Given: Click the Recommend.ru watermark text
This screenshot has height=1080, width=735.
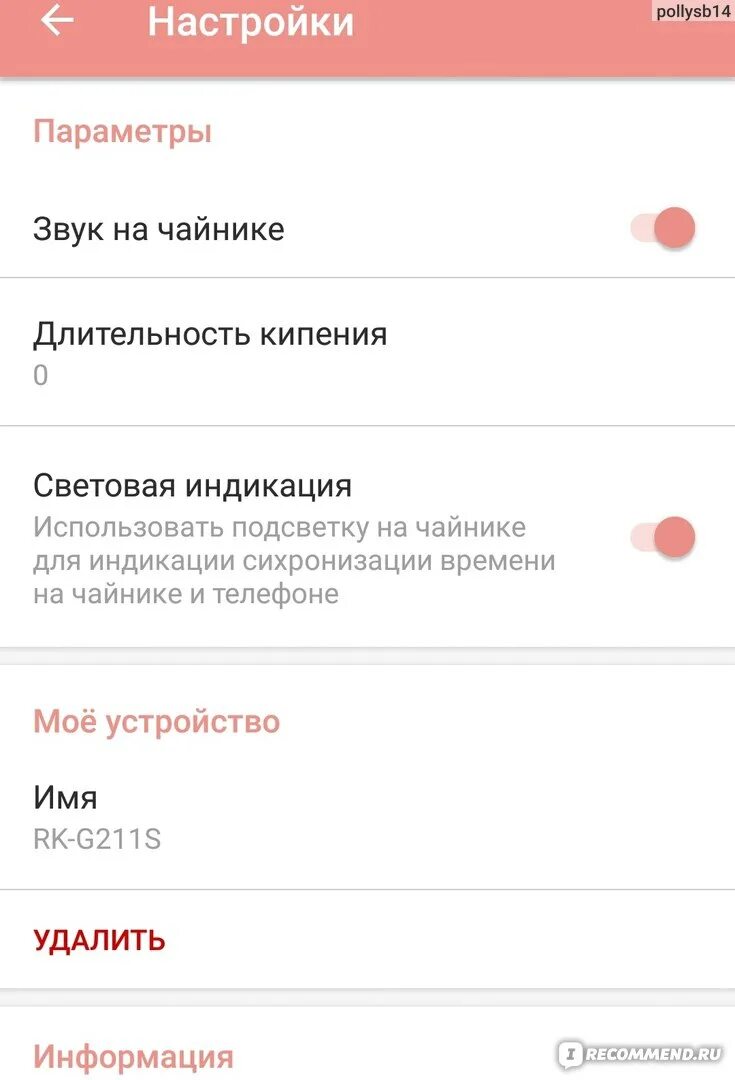Looking at the screenshot, I should point(650,1055).
